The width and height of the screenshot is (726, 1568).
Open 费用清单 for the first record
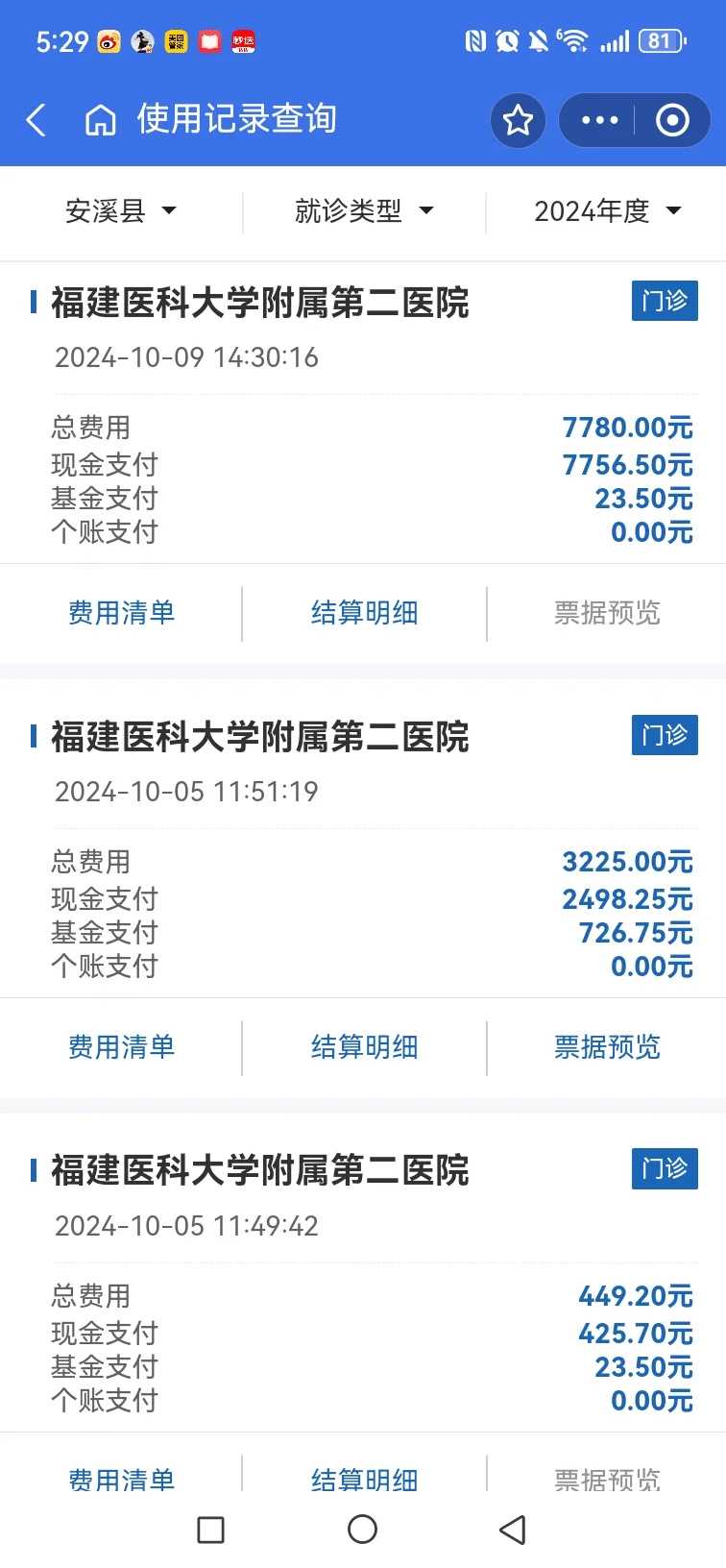(x=120, y=613)
